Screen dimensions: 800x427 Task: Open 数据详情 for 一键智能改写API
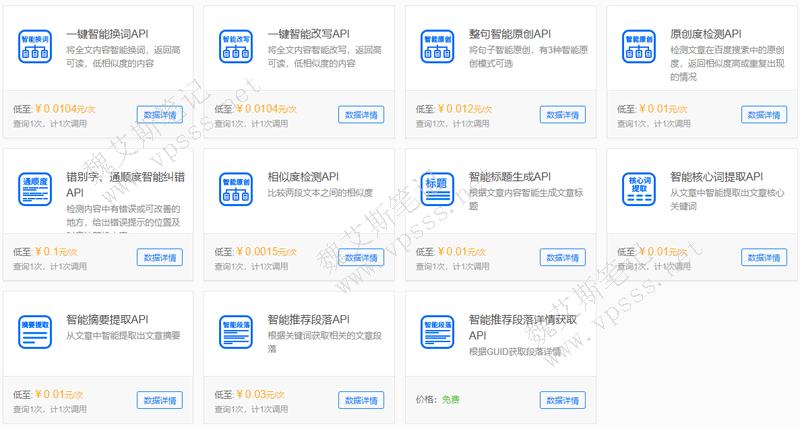tap(361, 114)
